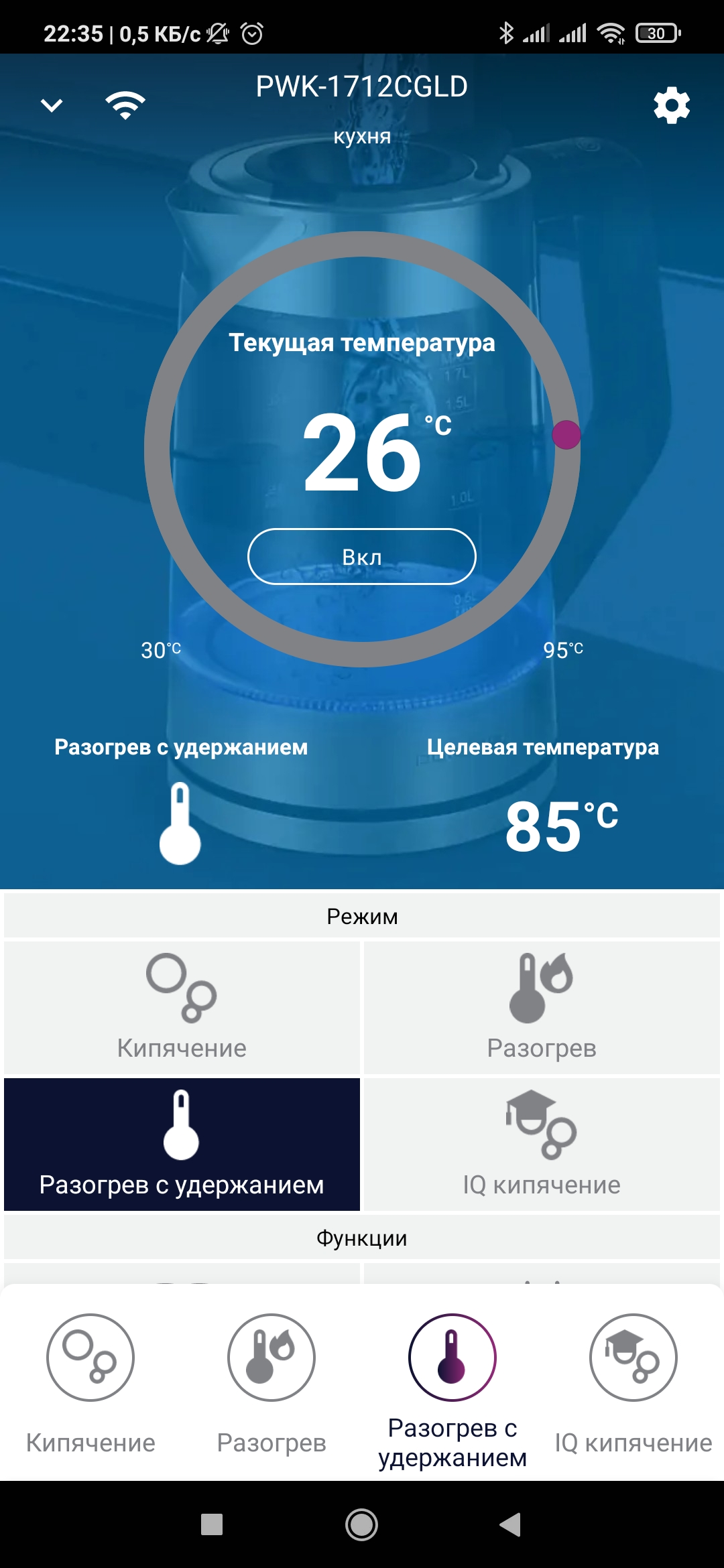Go to the system home screen

click(x=362, y=1524)
